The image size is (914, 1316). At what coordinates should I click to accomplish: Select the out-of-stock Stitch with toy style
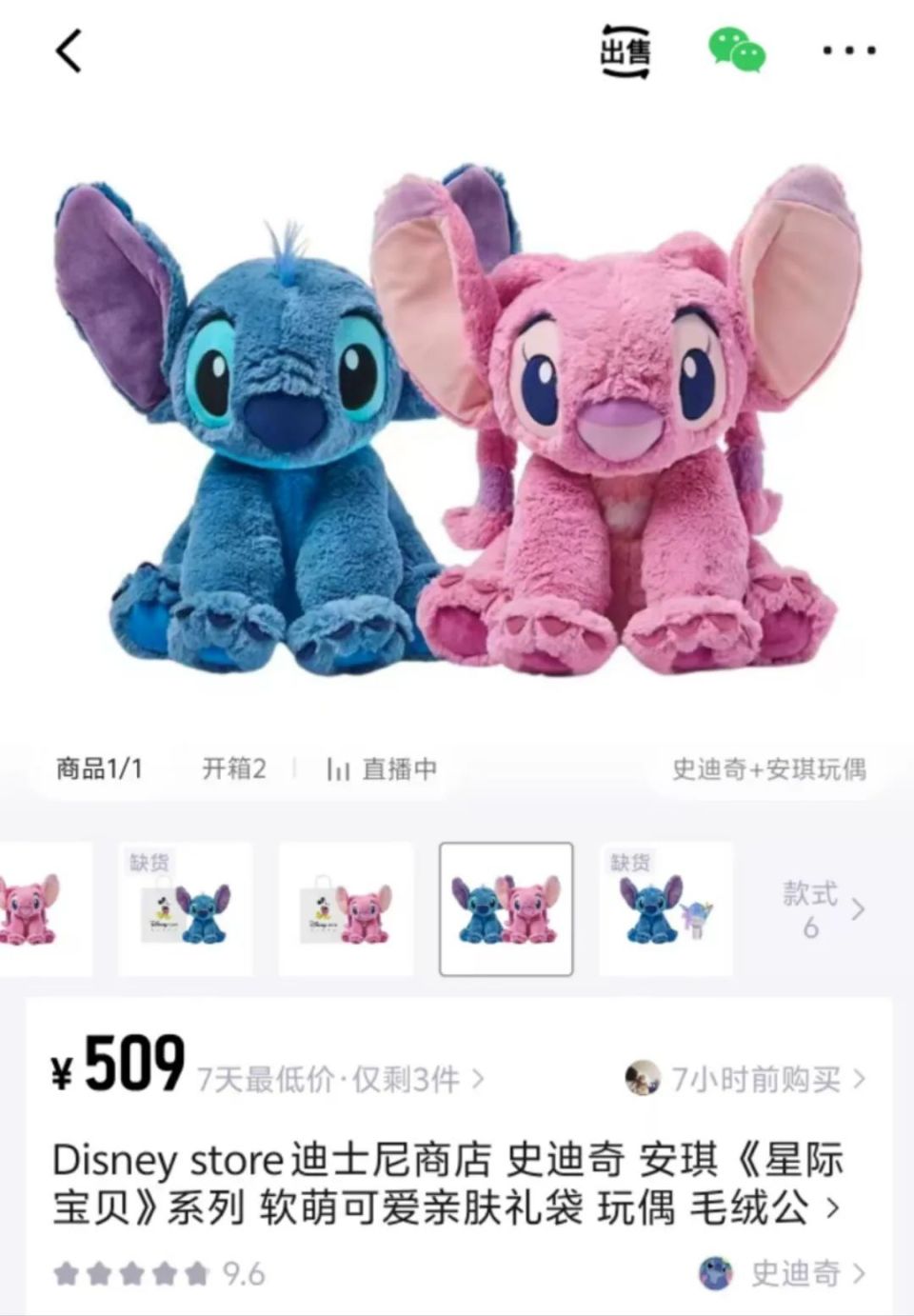[x=666, y=908]
